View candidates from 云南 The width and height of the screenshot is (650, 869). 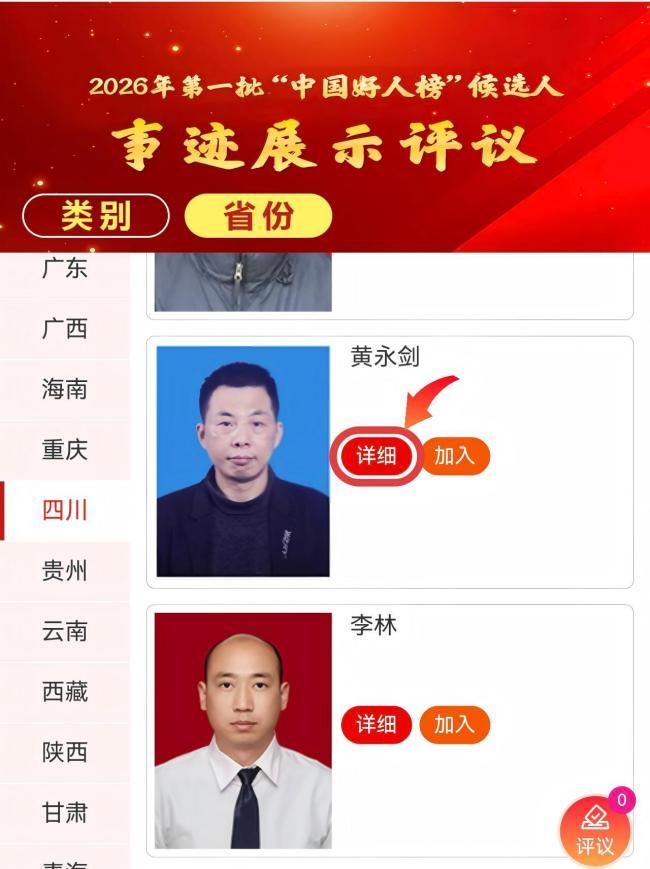pyautogui.click(x=65, y=631)
